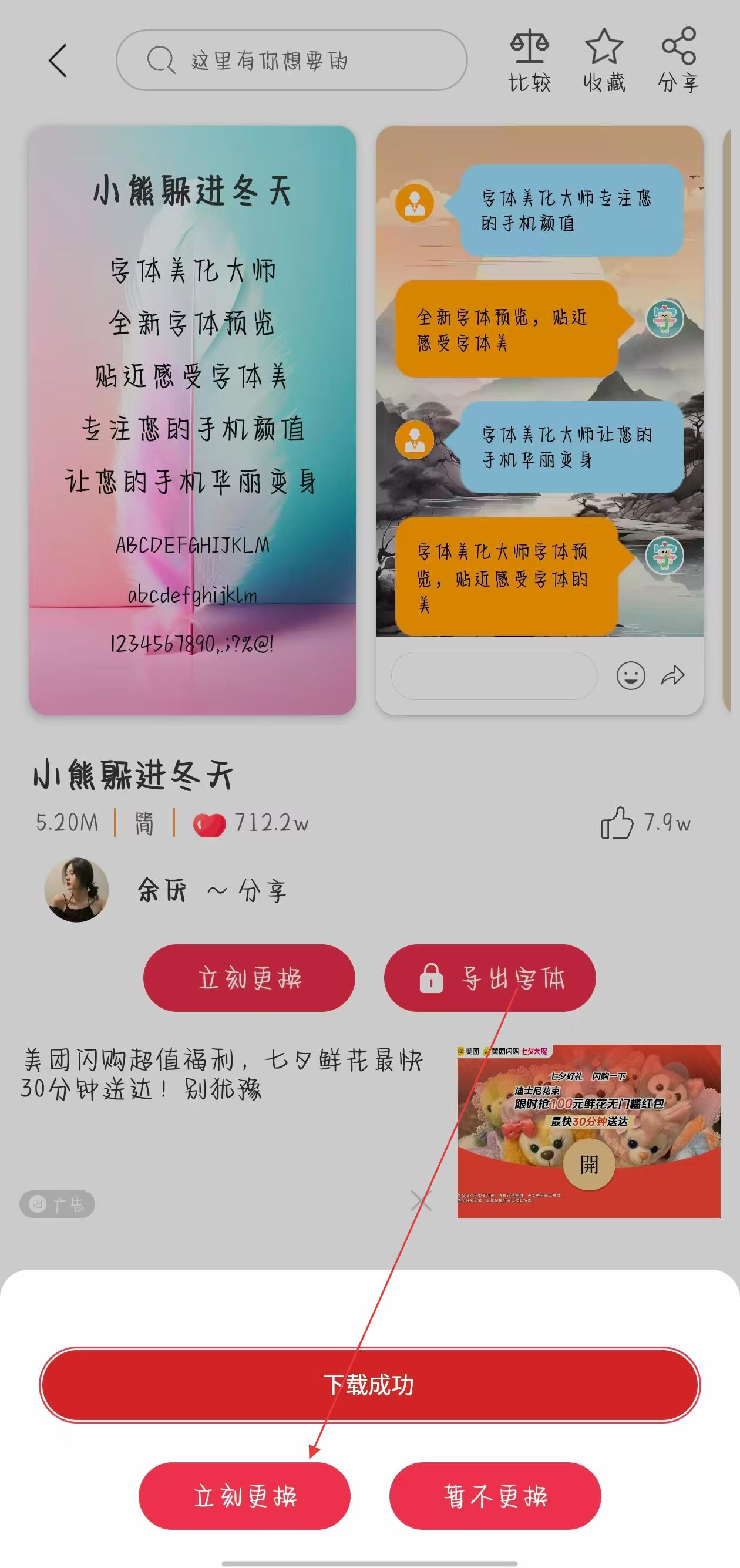Open the search box 这里有你想要的

(x=292, y=61)
